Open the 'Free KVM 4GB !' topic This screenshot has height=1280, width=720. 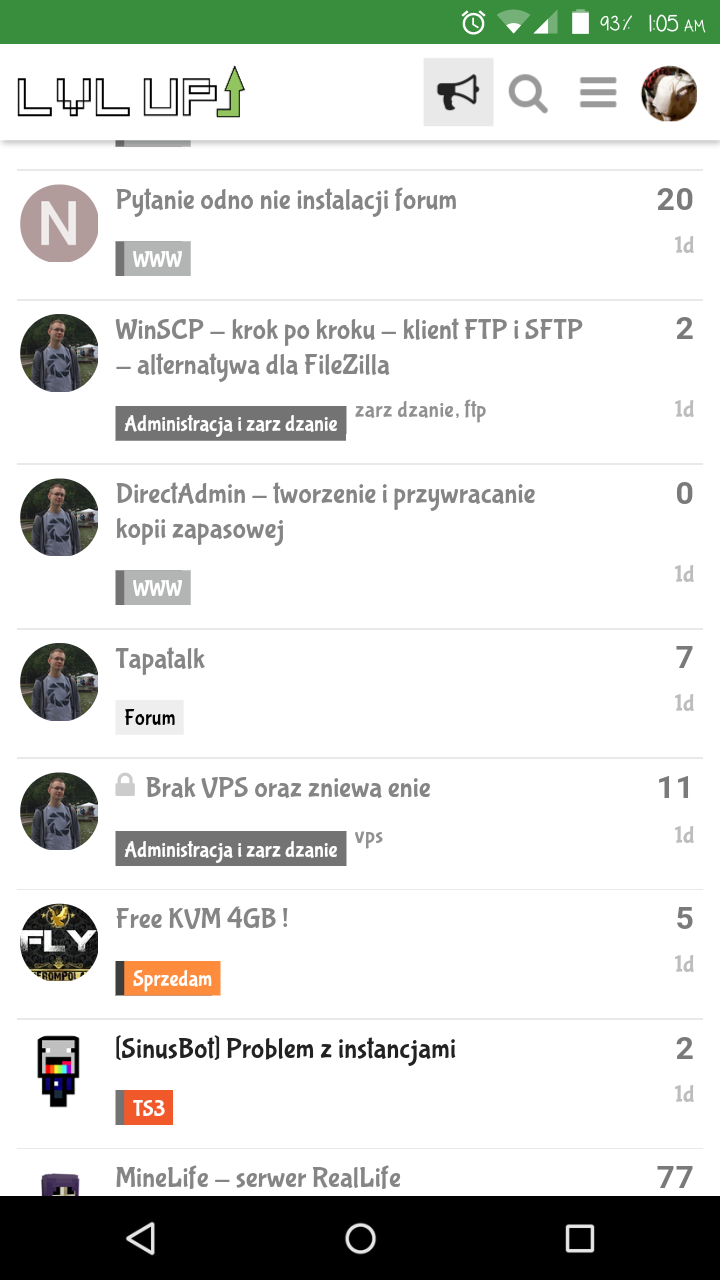[x=202, y=918]
